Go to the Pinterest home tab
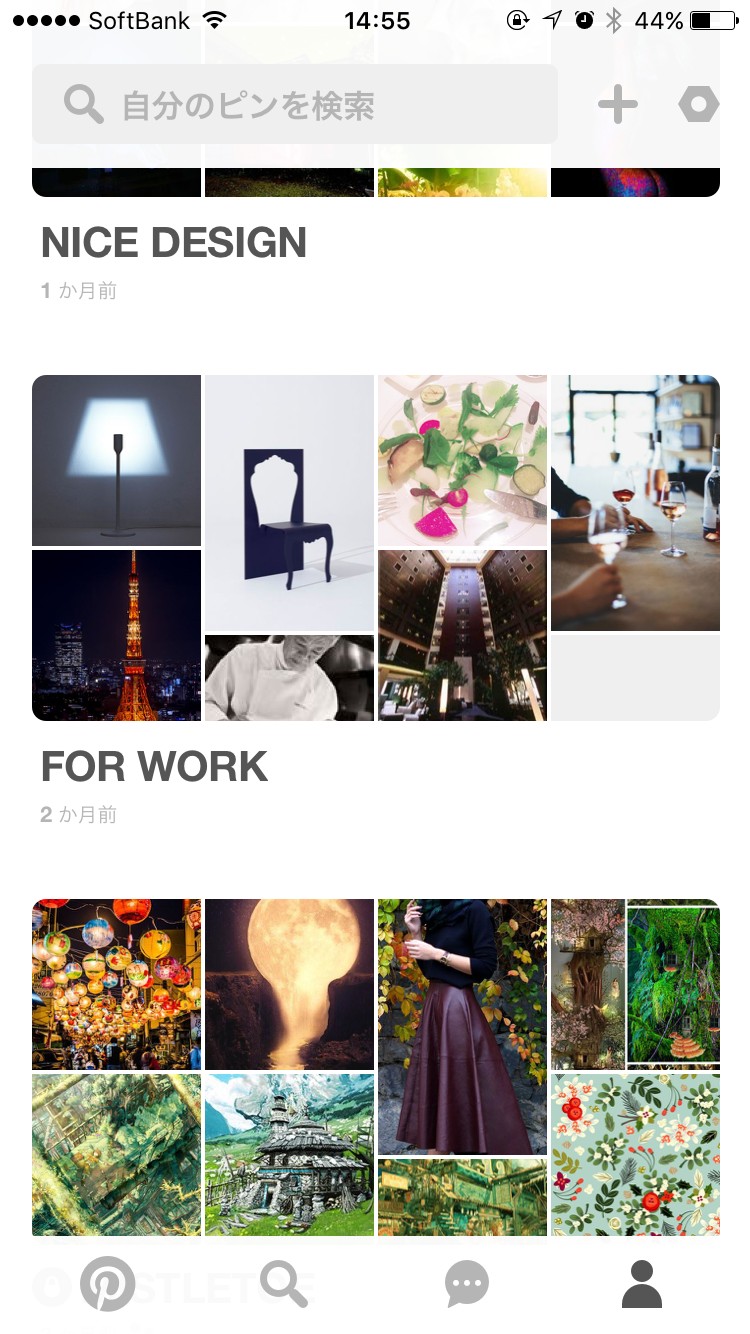The height and width of the screenshot is (1334, 750). coord(107,1284)
